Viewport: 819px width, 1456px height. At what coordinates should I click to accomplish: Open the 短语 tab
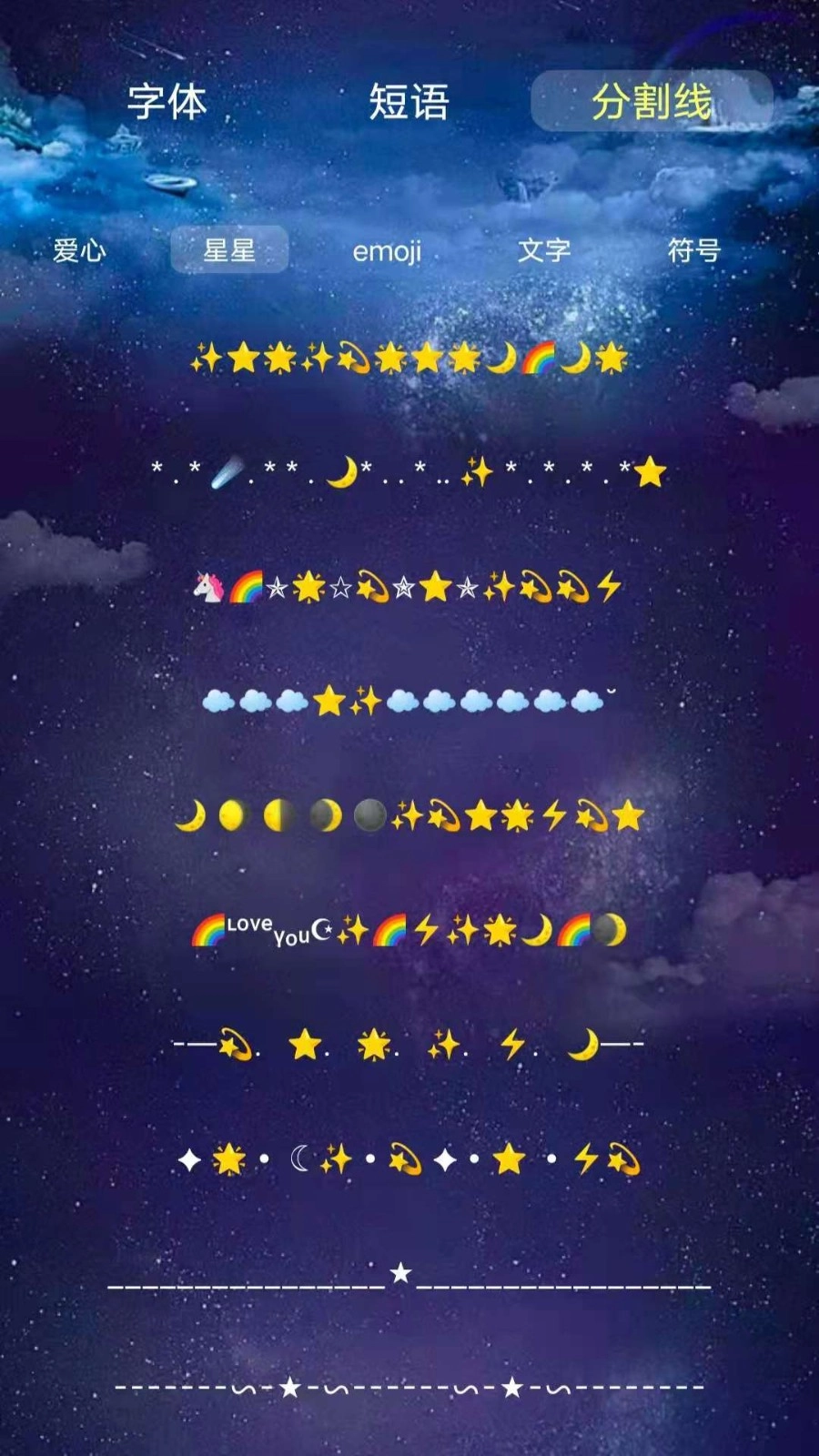tap(409, 101)
